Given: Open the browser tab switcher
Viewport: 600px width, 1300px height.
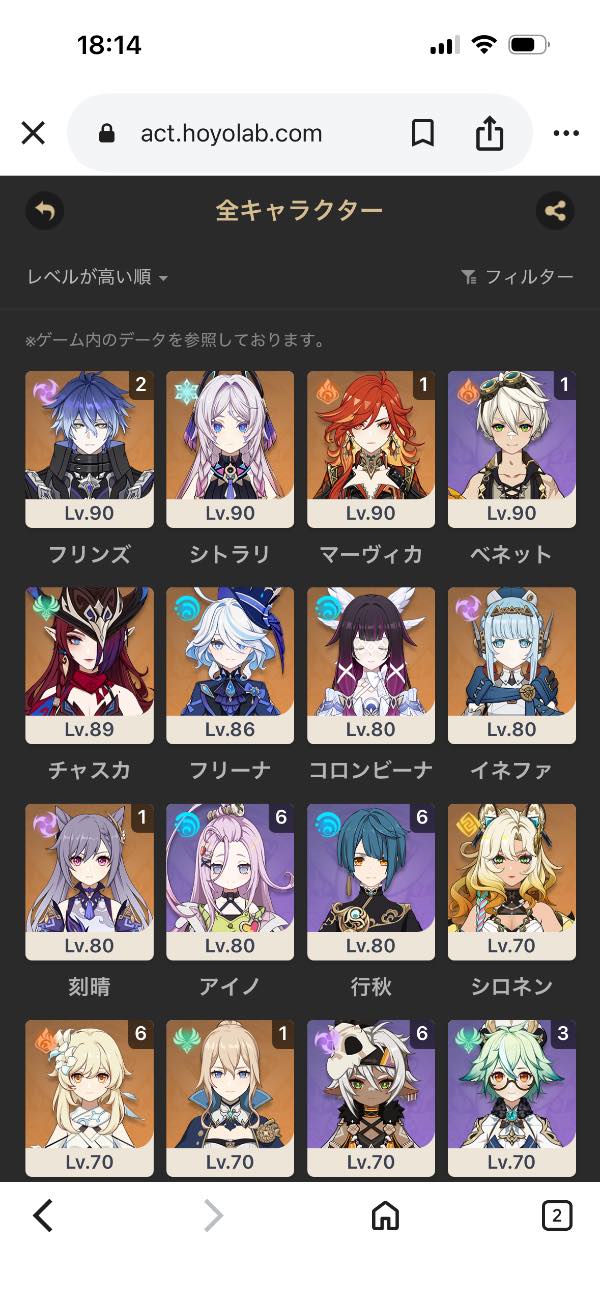Looking at the screenshot, I should tap(556, 1215).
